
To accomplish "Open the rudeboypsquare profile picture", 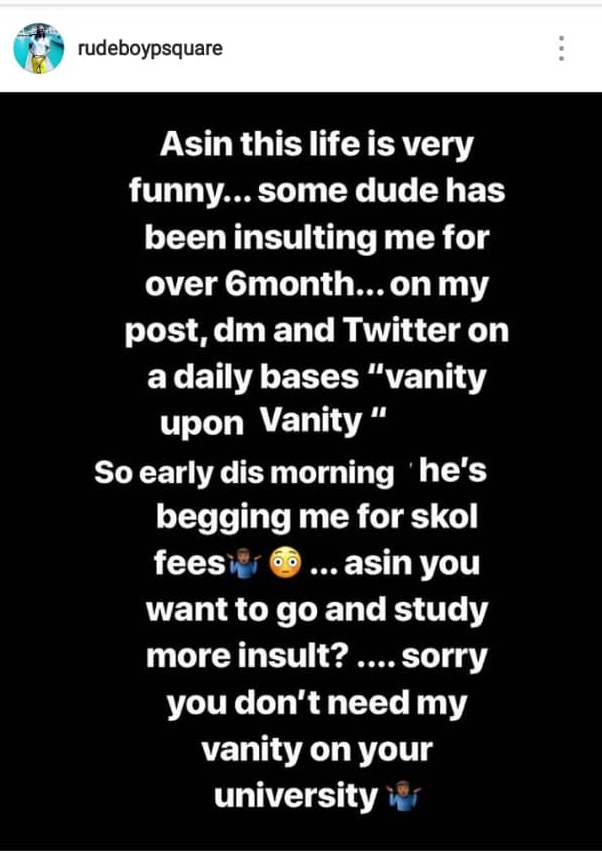I will point(39,48).
